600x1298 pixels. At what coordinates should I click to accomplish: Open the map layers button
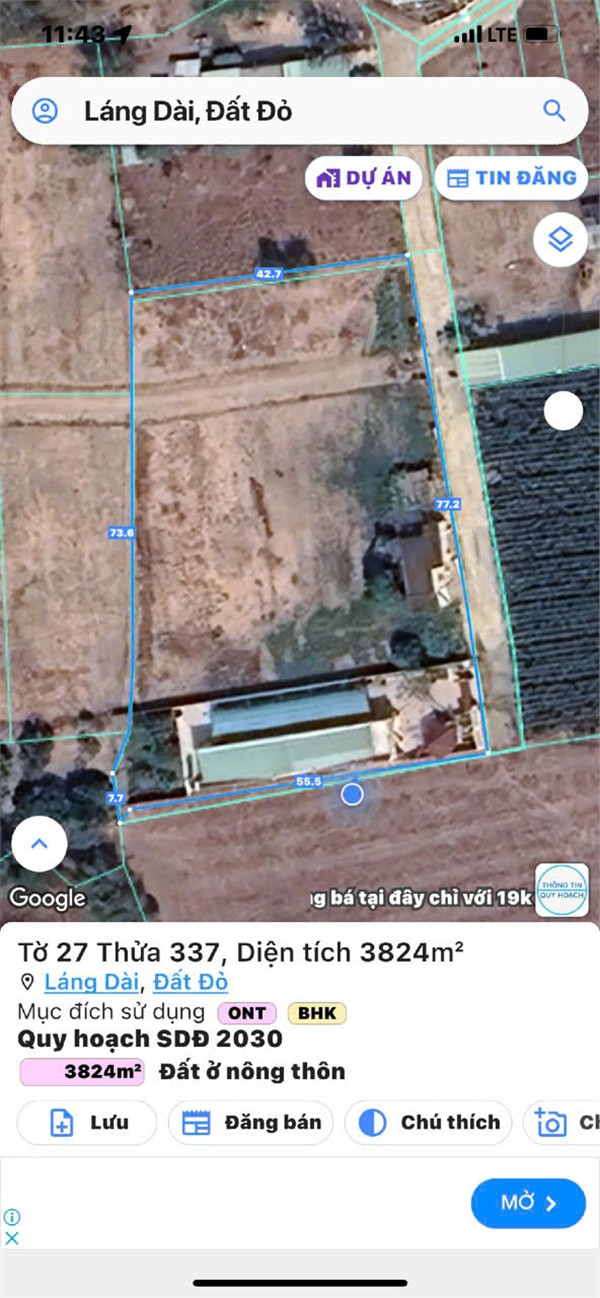[x=560, y=240]
